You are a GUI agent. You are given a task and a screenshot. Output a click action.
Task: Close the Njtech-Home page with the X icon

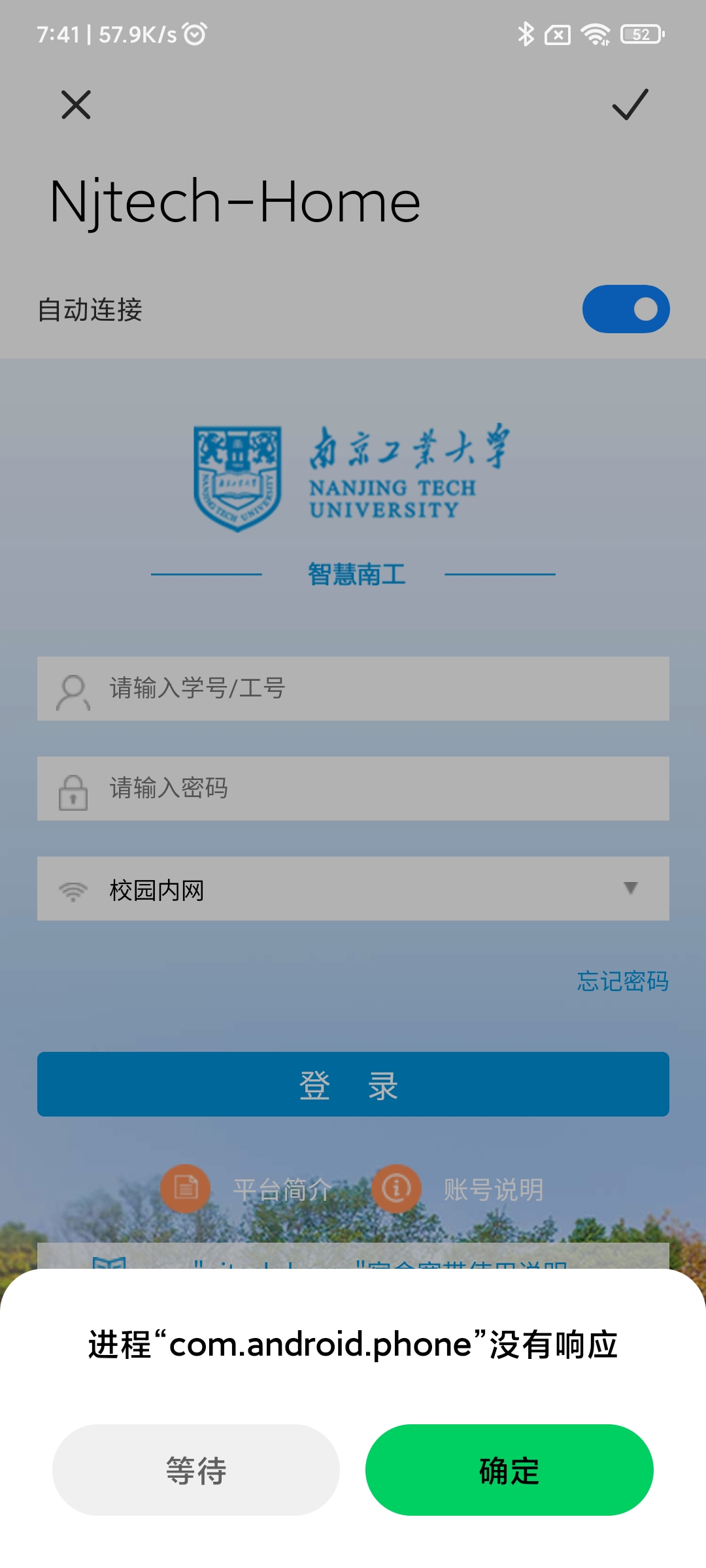point(76,105)
